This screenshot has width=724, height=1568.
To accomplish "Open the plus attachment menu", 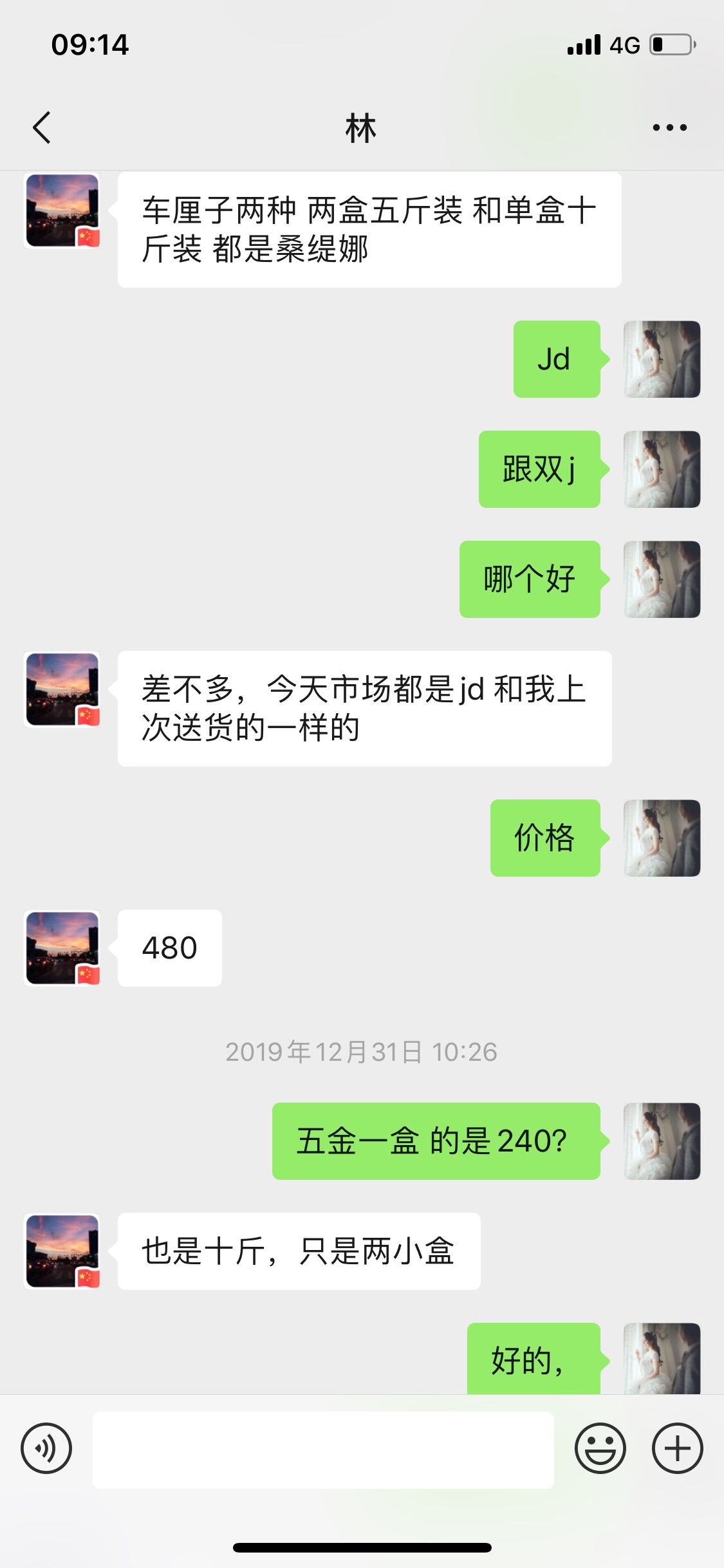I will pos(677,1448).
